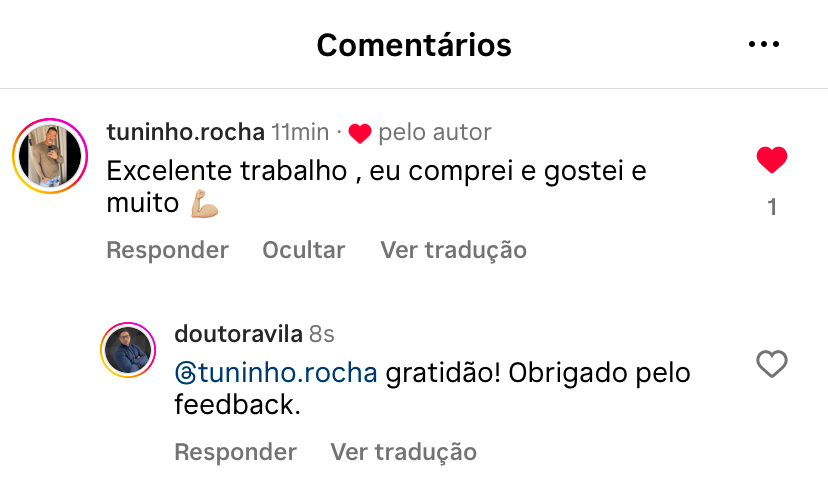
Task: Reply to doutoravila's comment with Responder
Action: coord(235,452)
